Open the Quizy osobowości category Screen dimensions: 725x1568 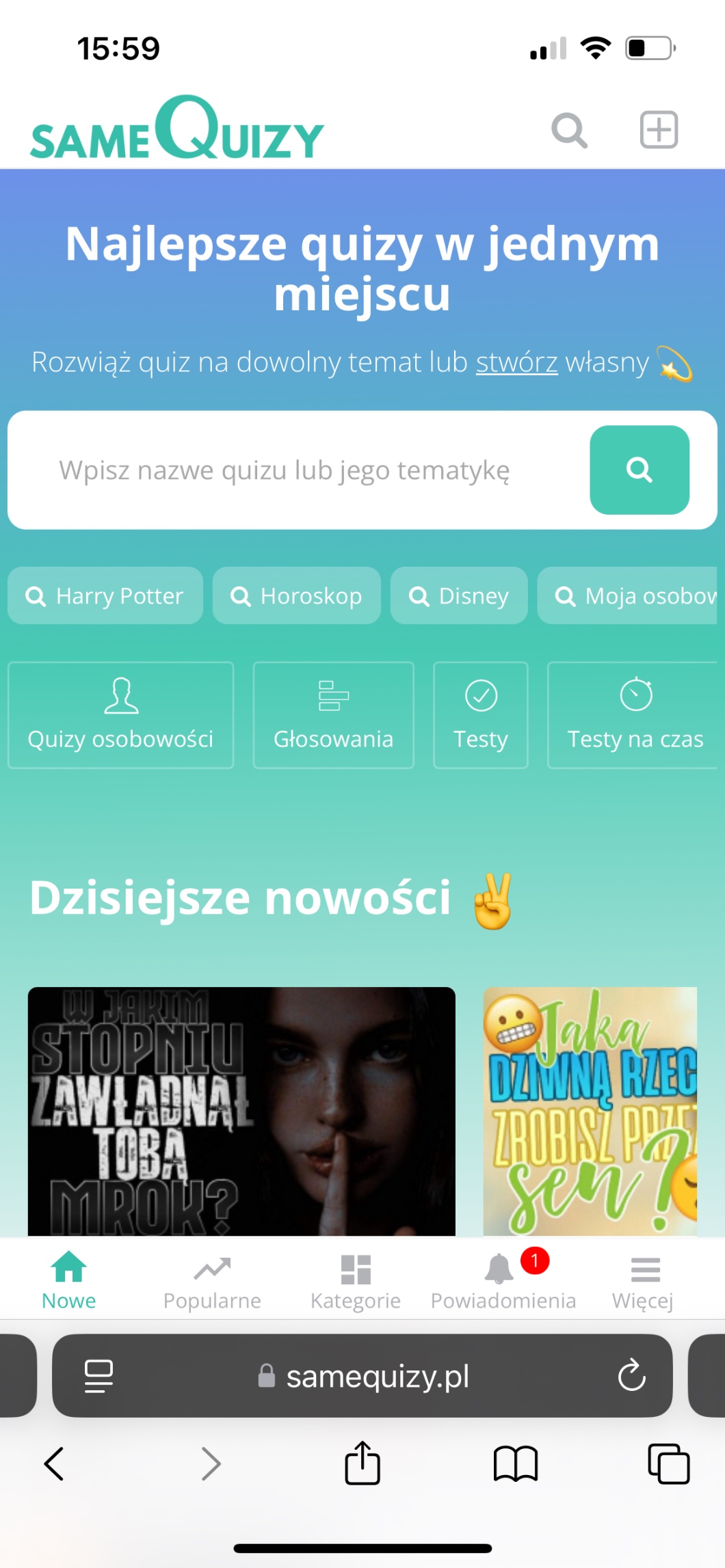click(x=120, y=715)
